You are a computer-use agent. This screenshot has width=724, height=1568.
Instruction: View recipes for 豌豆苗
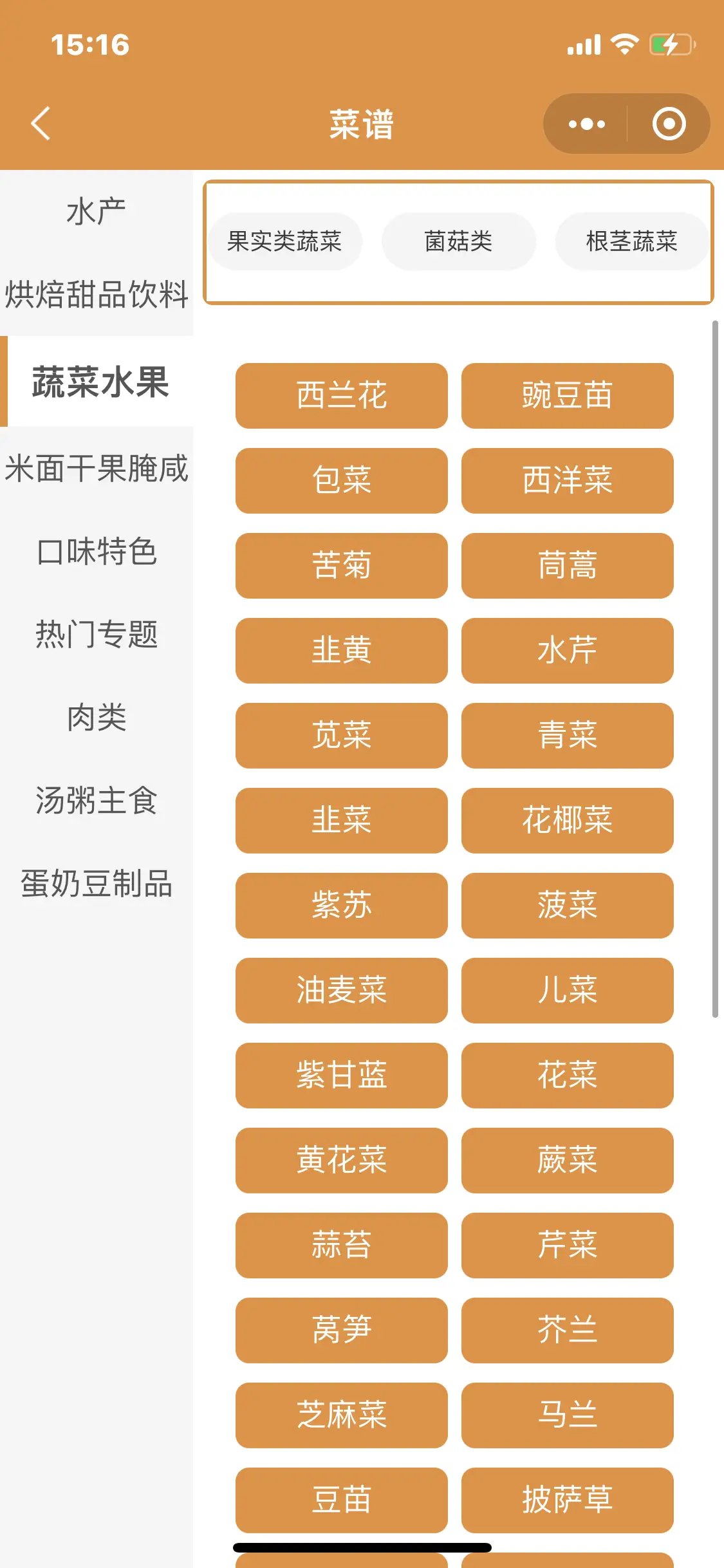pos(567,395)
